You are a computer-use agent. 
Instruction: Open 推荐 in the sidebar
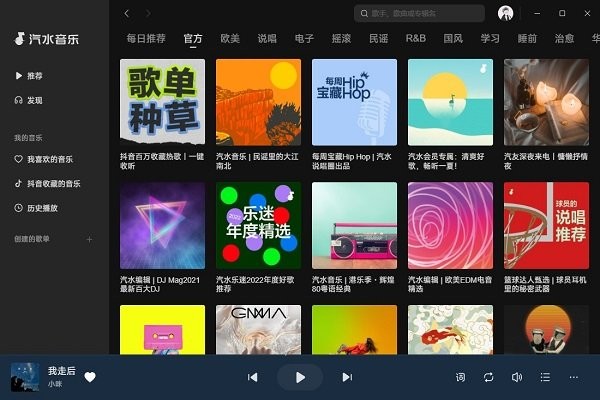click(x=34, y=76)
